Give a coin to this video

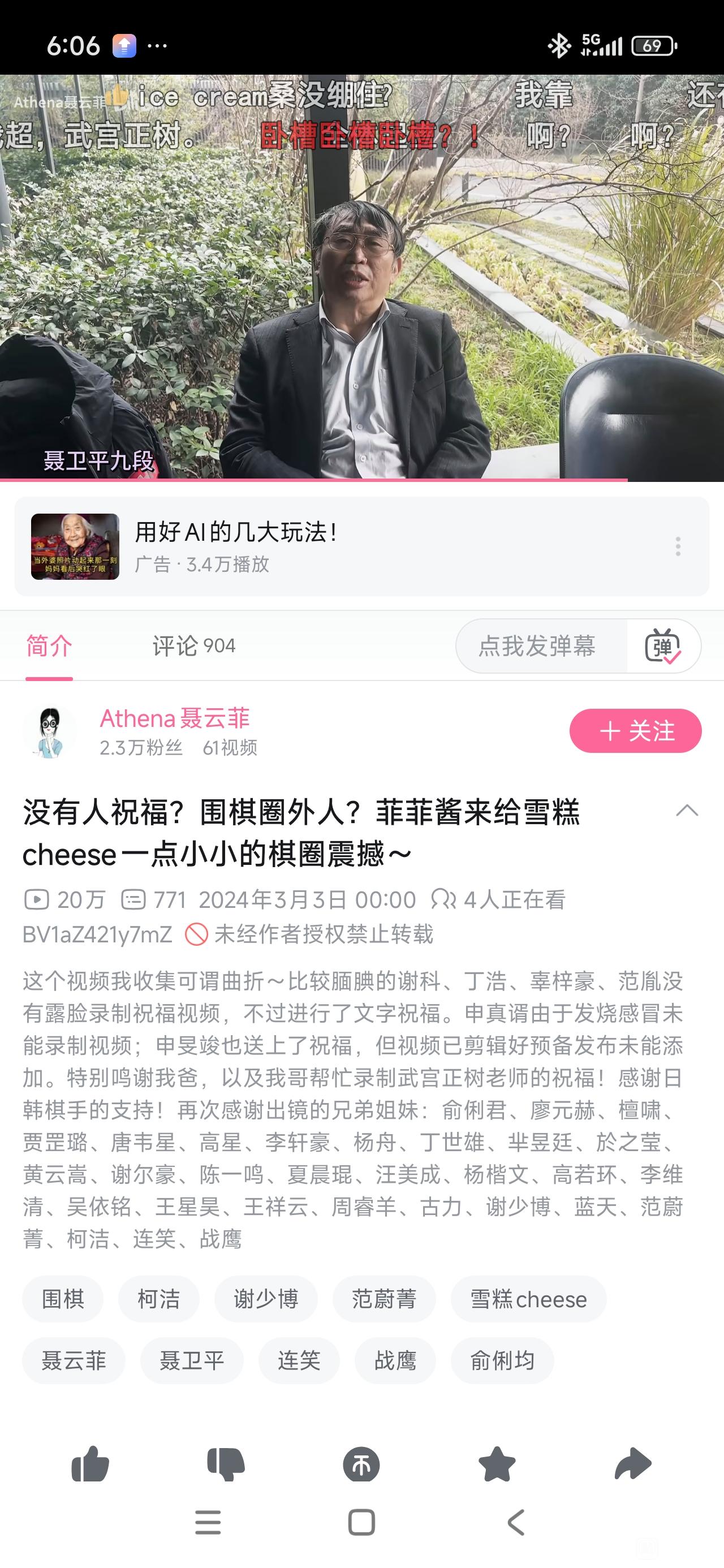pyautogui.click(x=361, y=1464)
